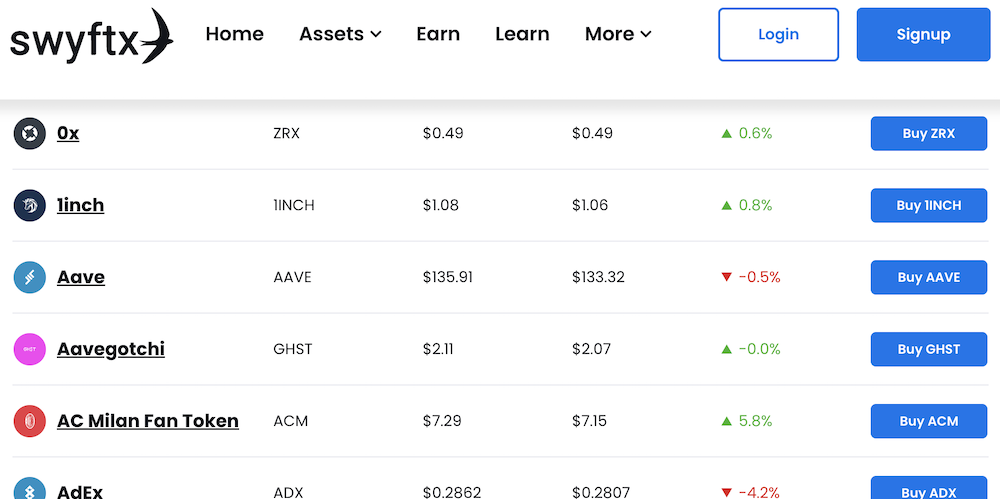This screenshot has height=499, width=1000.
Task: Select the Buy ADX button
Action: (x=929, y=489)
